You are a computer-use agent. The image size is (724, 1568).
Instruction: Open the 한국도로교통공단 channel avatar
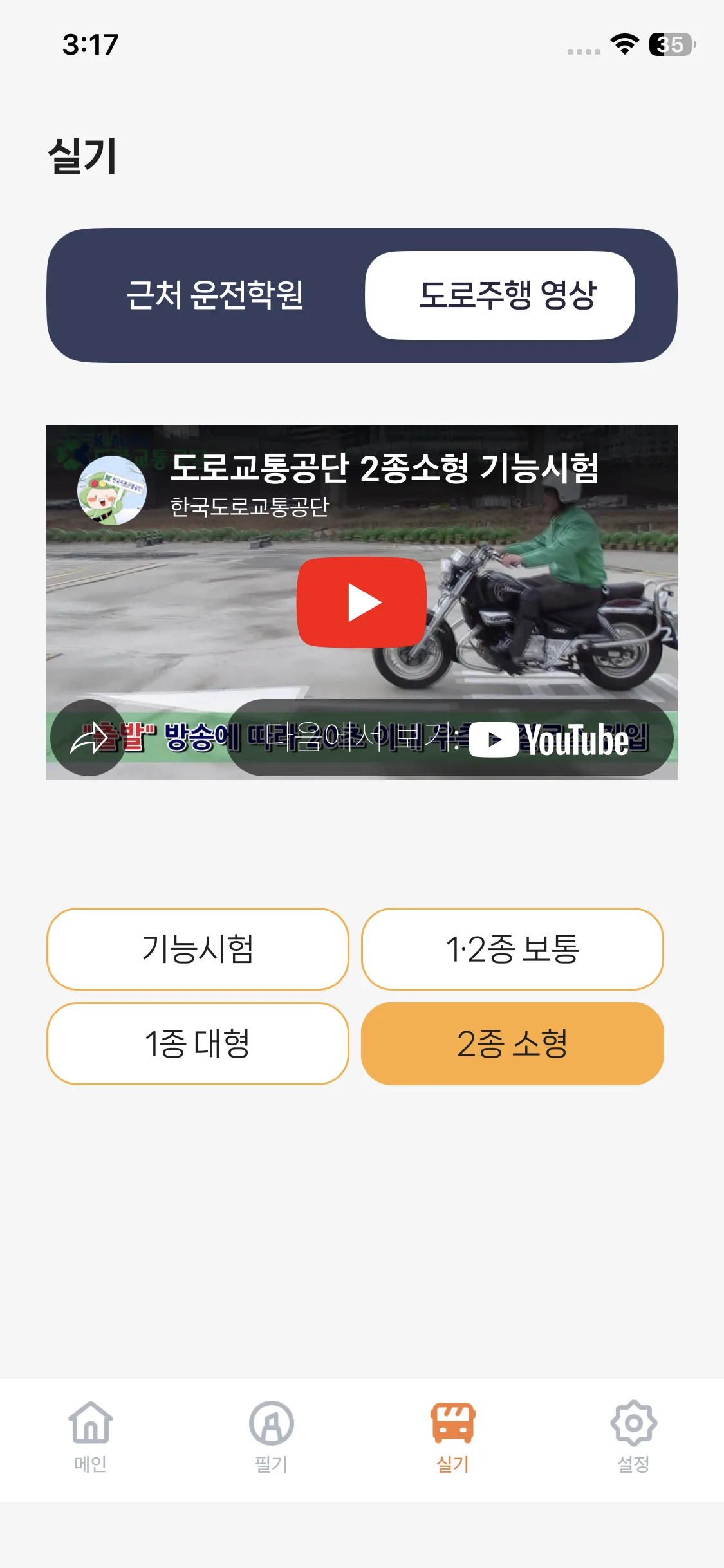click(x=112, y=490)
